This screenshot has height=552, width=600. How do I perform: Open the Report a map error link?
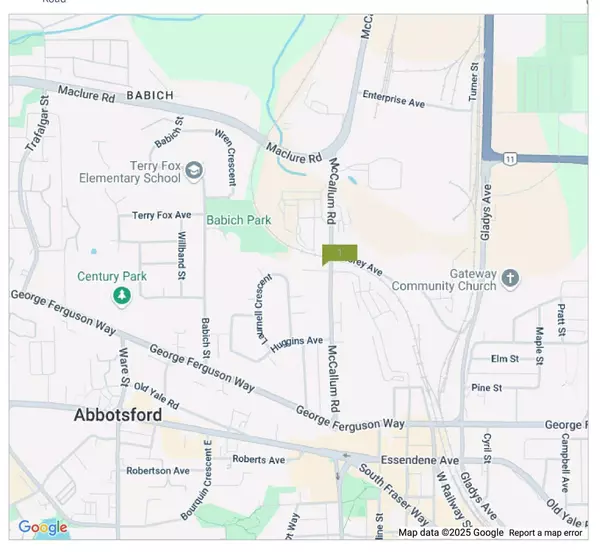coord(548,533)
